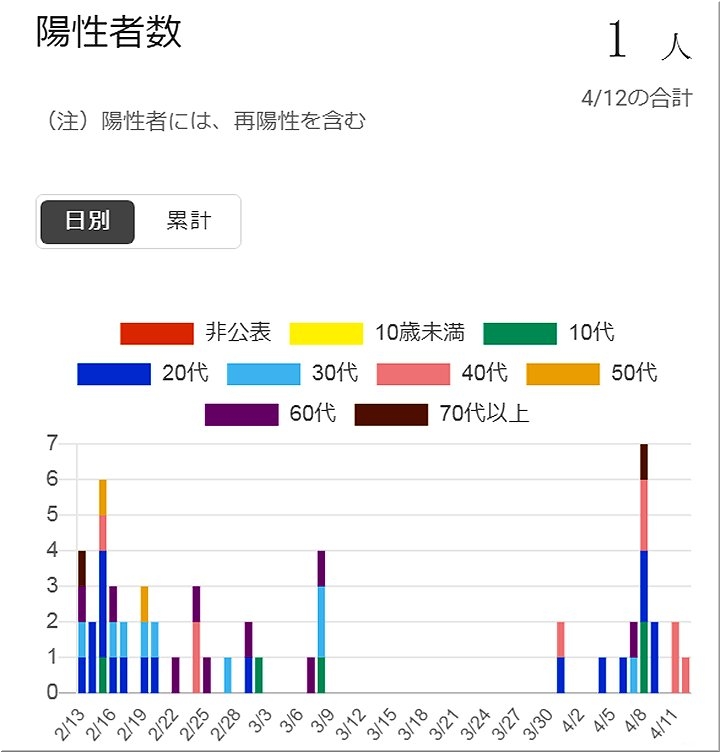Hide the 70代以上 series in the chart

coord(442,414)
